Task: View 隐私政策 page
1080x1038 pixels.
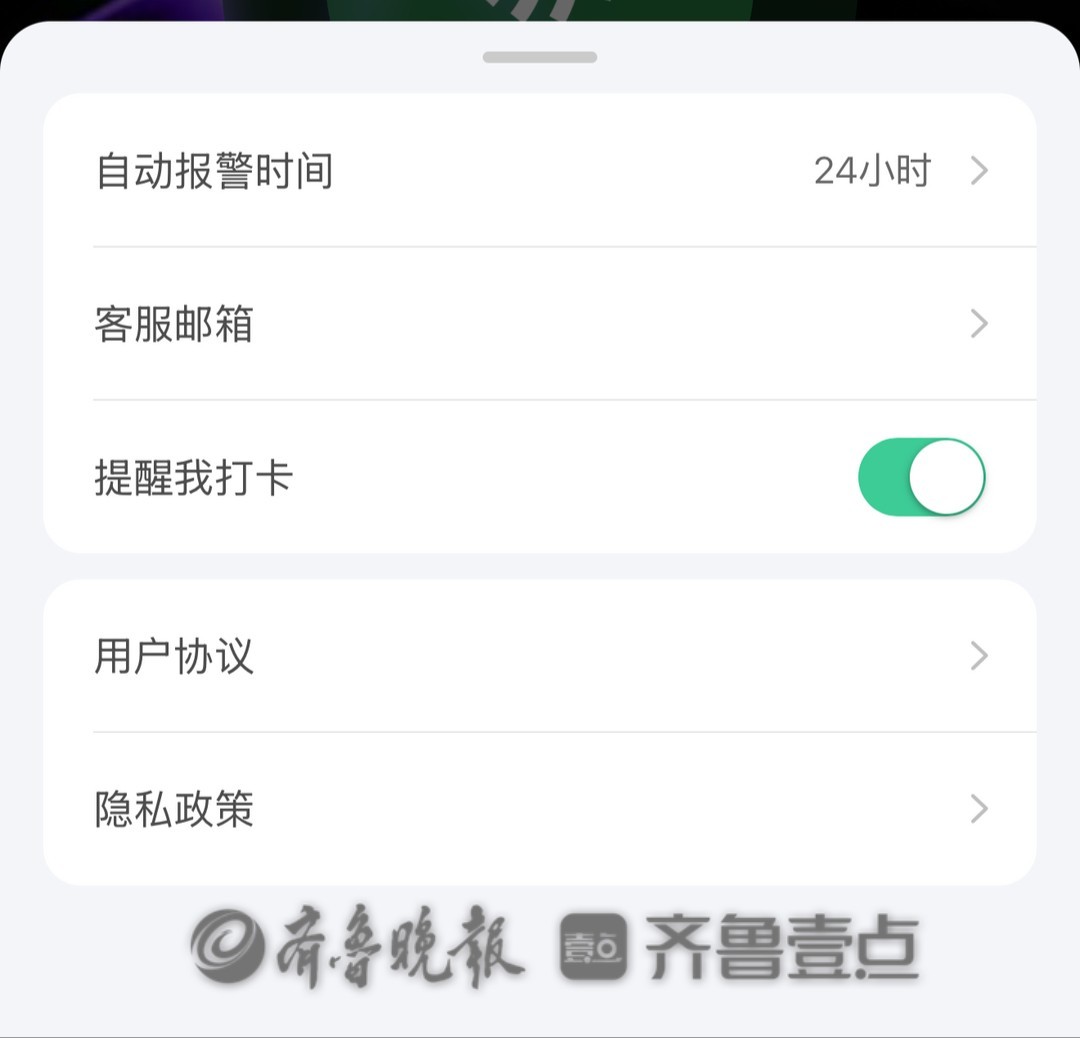Action: pos(540,808)
